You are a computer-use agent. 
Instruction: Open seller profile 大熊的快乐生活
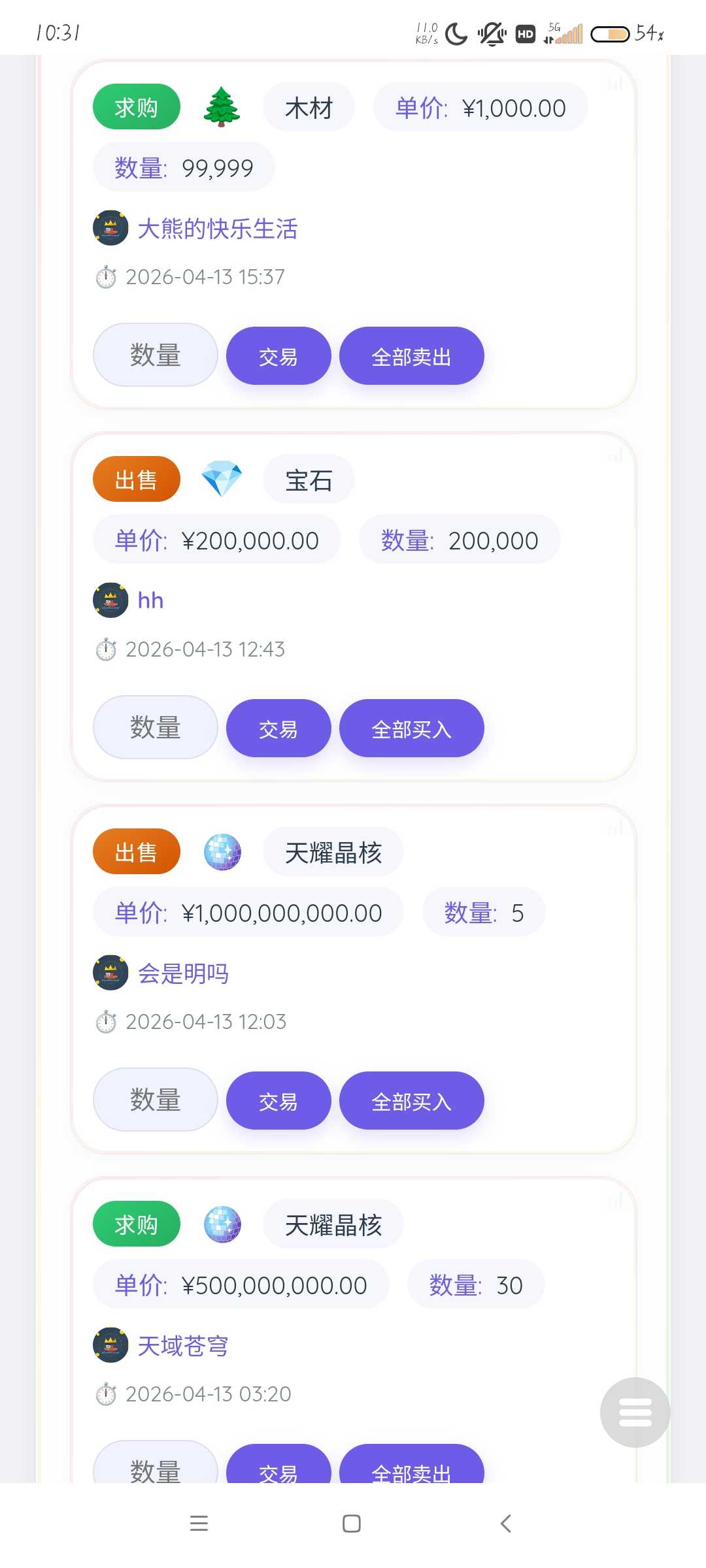click(x=217, y=229)
